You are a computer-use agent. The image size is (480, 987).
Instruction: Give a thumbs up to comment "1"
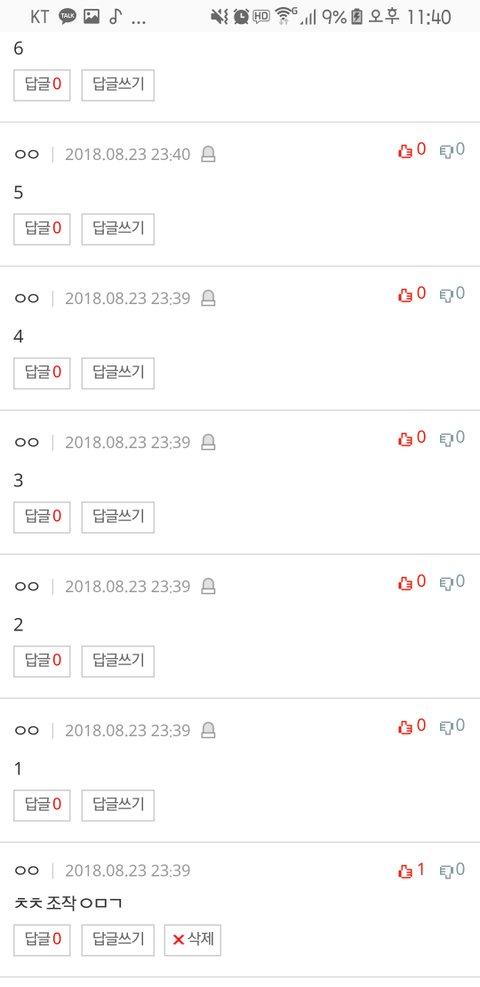coord(412,726)
